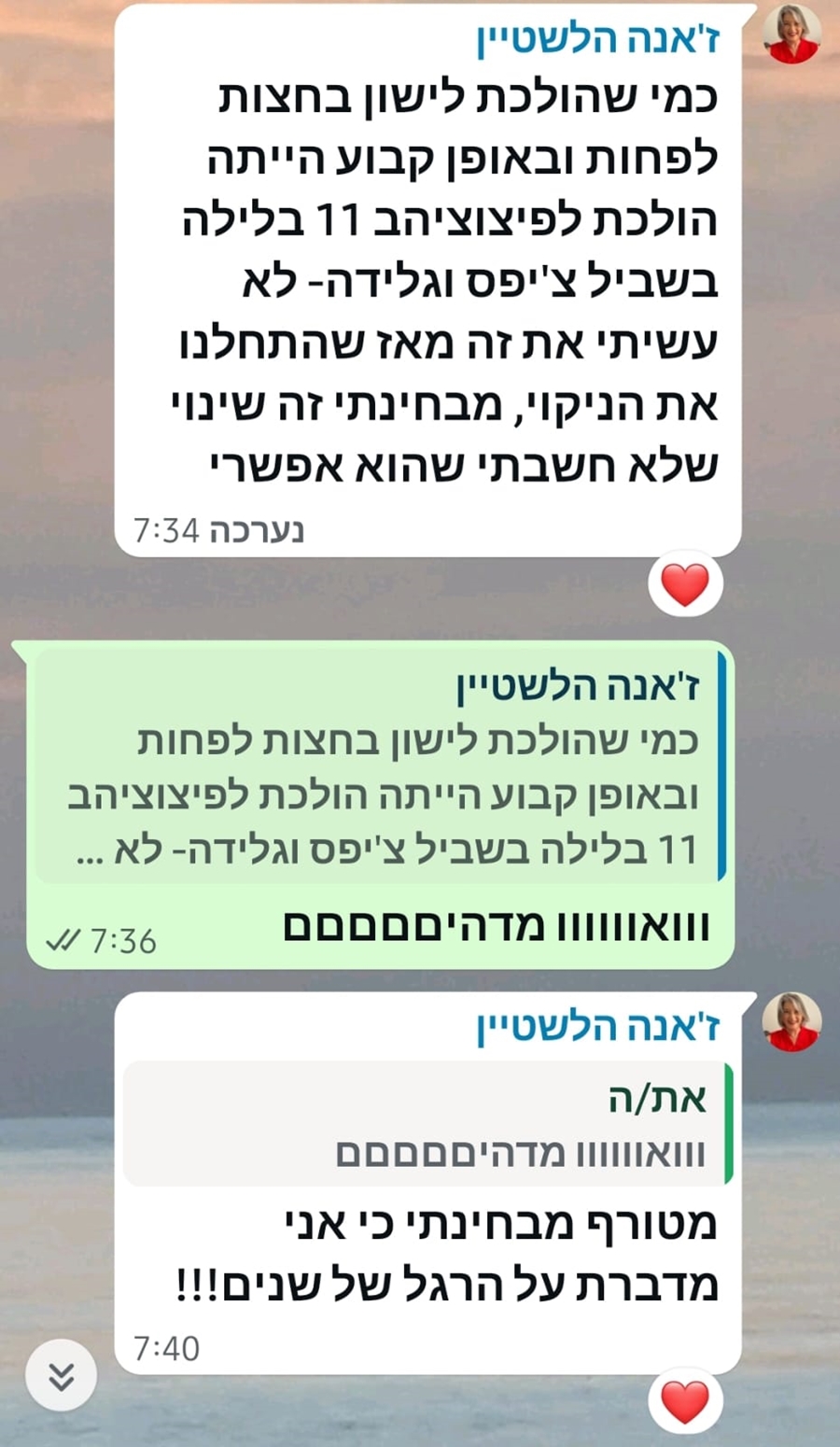Open the sender's avatar next to the 7:34 message
This screenshot has width=840, height=1447.
791,34
